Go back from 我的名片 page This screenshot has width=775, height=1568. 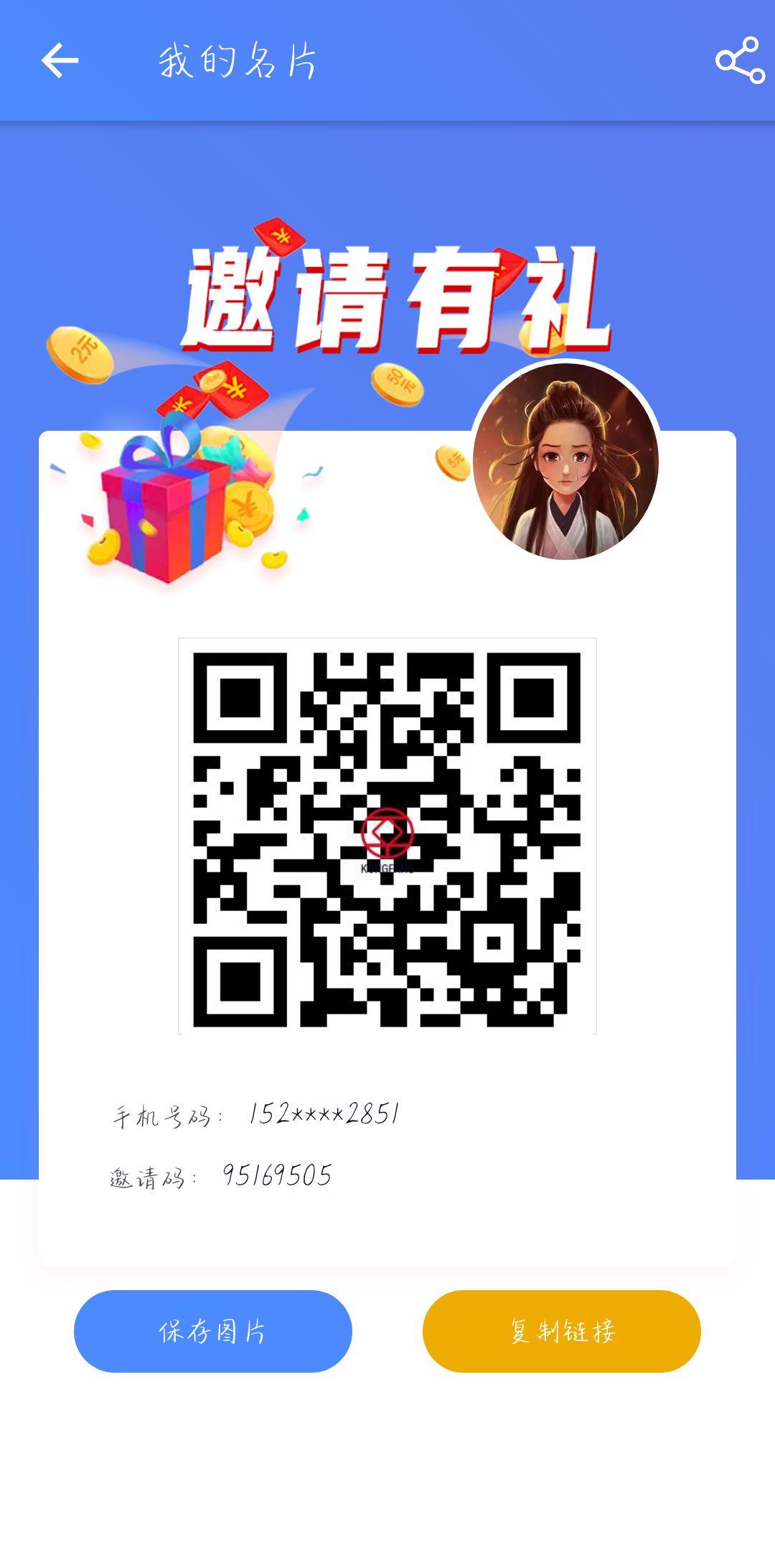pyautogui.click(x=60, y=60)
